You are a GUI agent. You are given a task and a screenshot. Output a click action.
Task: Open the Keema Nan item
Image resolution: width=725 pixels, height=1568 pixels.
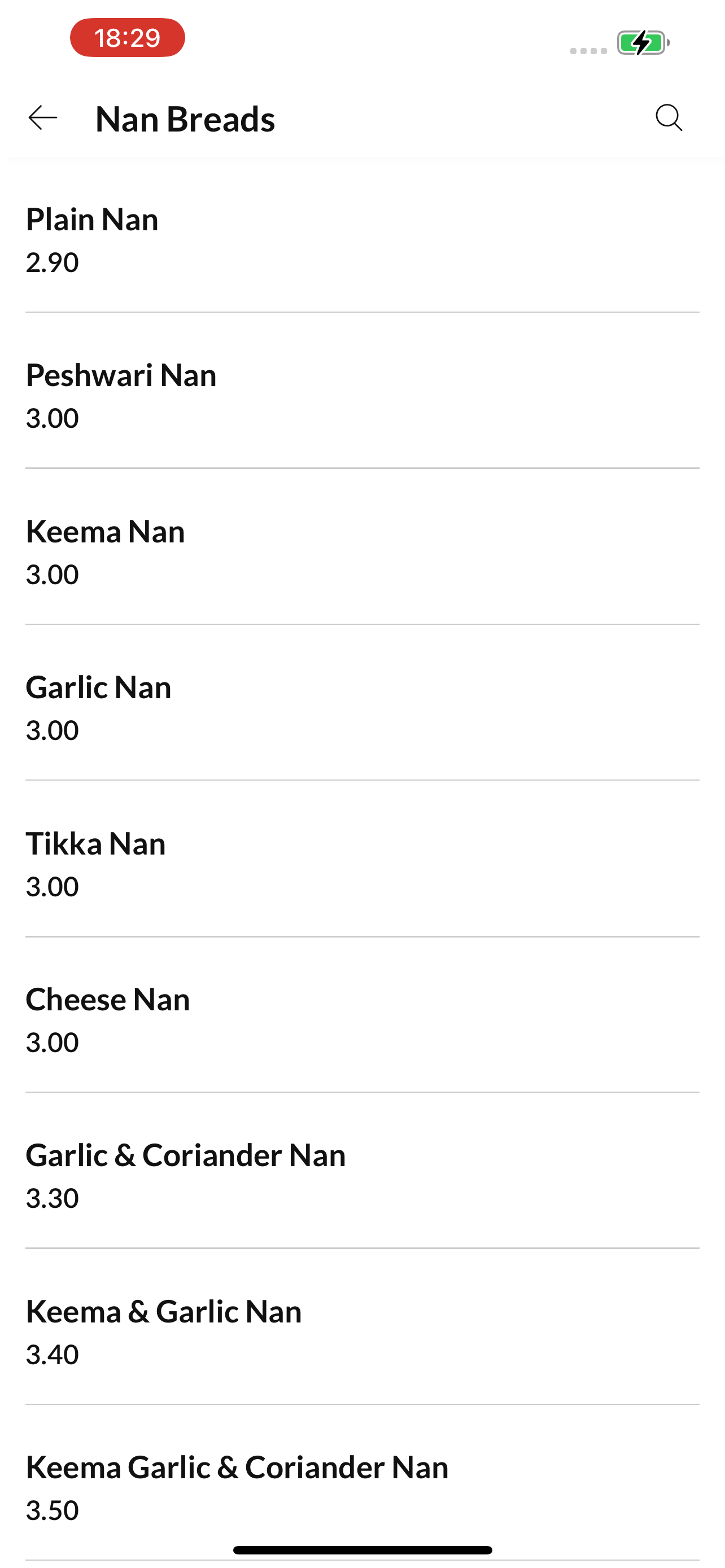(x=362, y=546)
